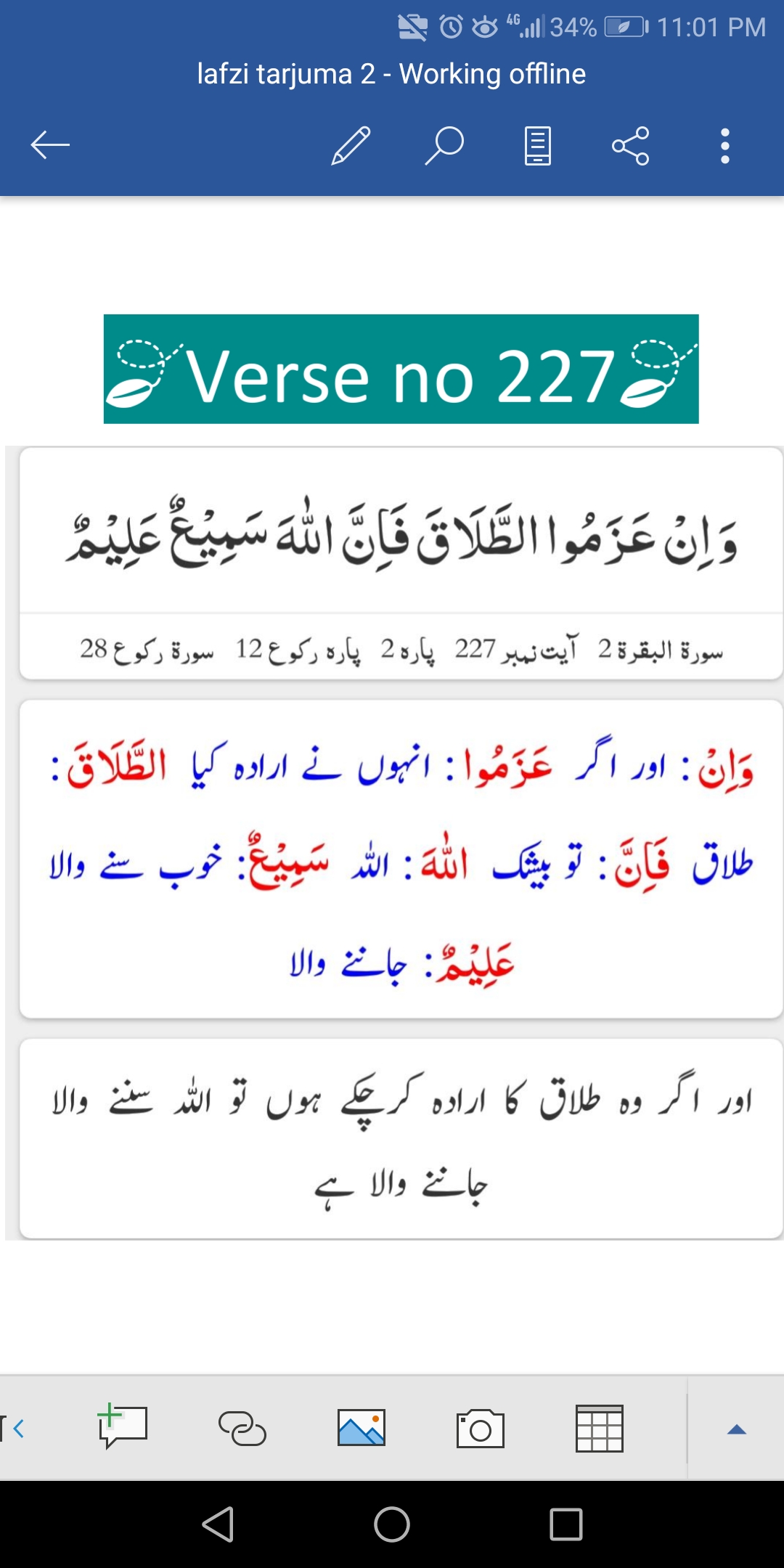Tap the back arrow in the app bar
The width and height of the screenshot is (784, 1568).
(50, 145)
